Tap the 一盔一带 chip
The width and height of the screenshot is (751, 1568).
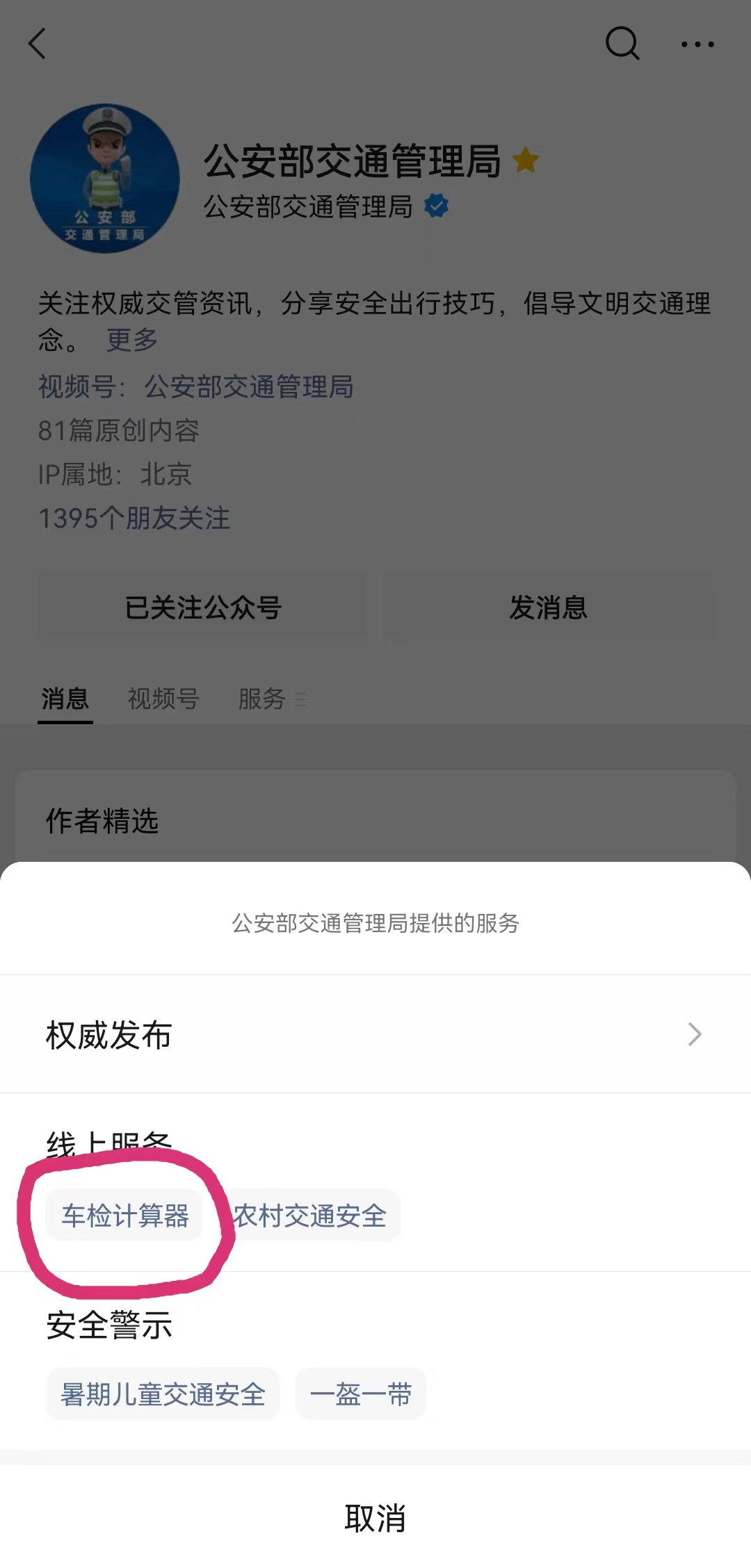pos(360,1394)
